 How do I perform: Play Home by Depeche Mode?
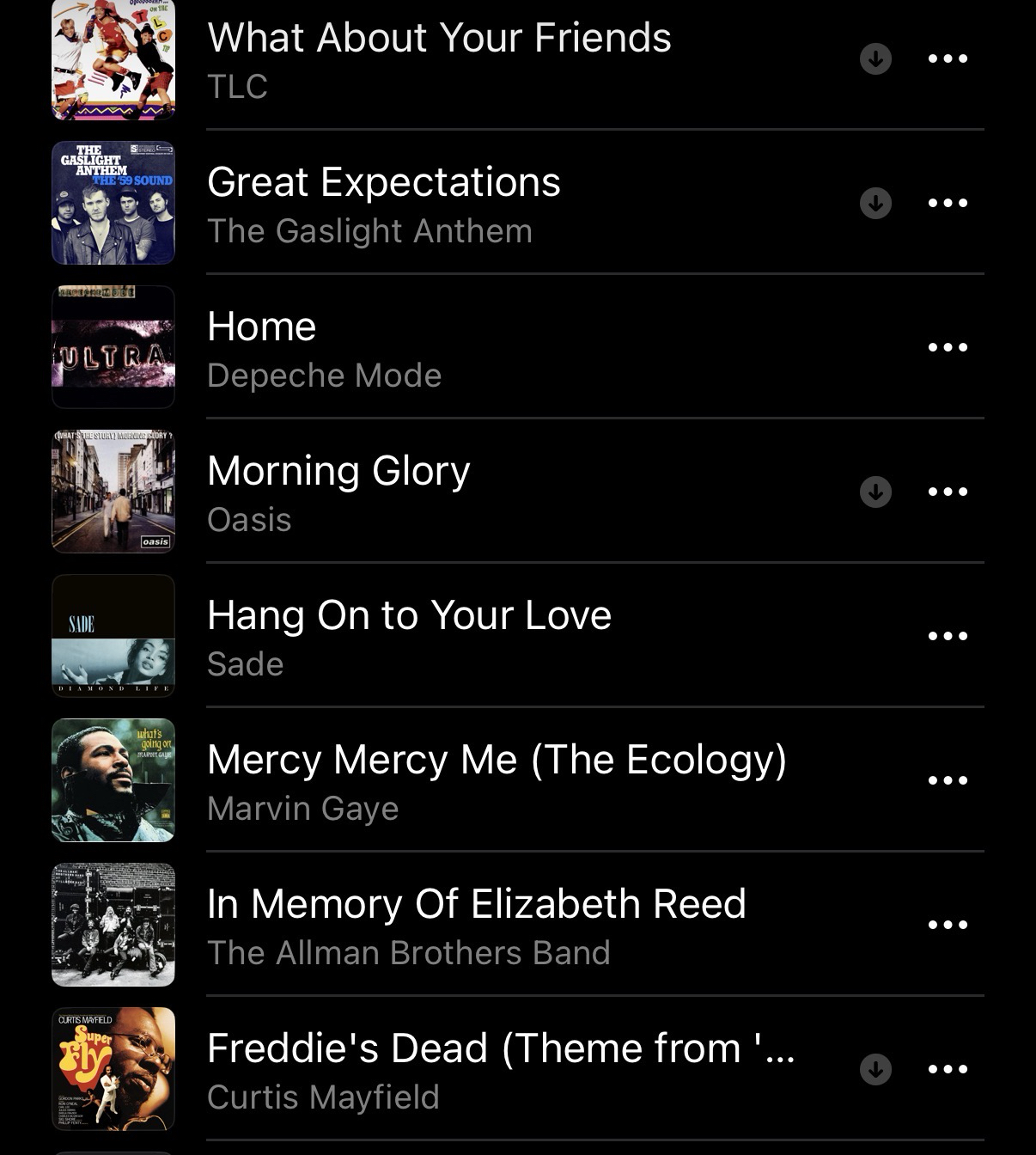pos(325,347)
